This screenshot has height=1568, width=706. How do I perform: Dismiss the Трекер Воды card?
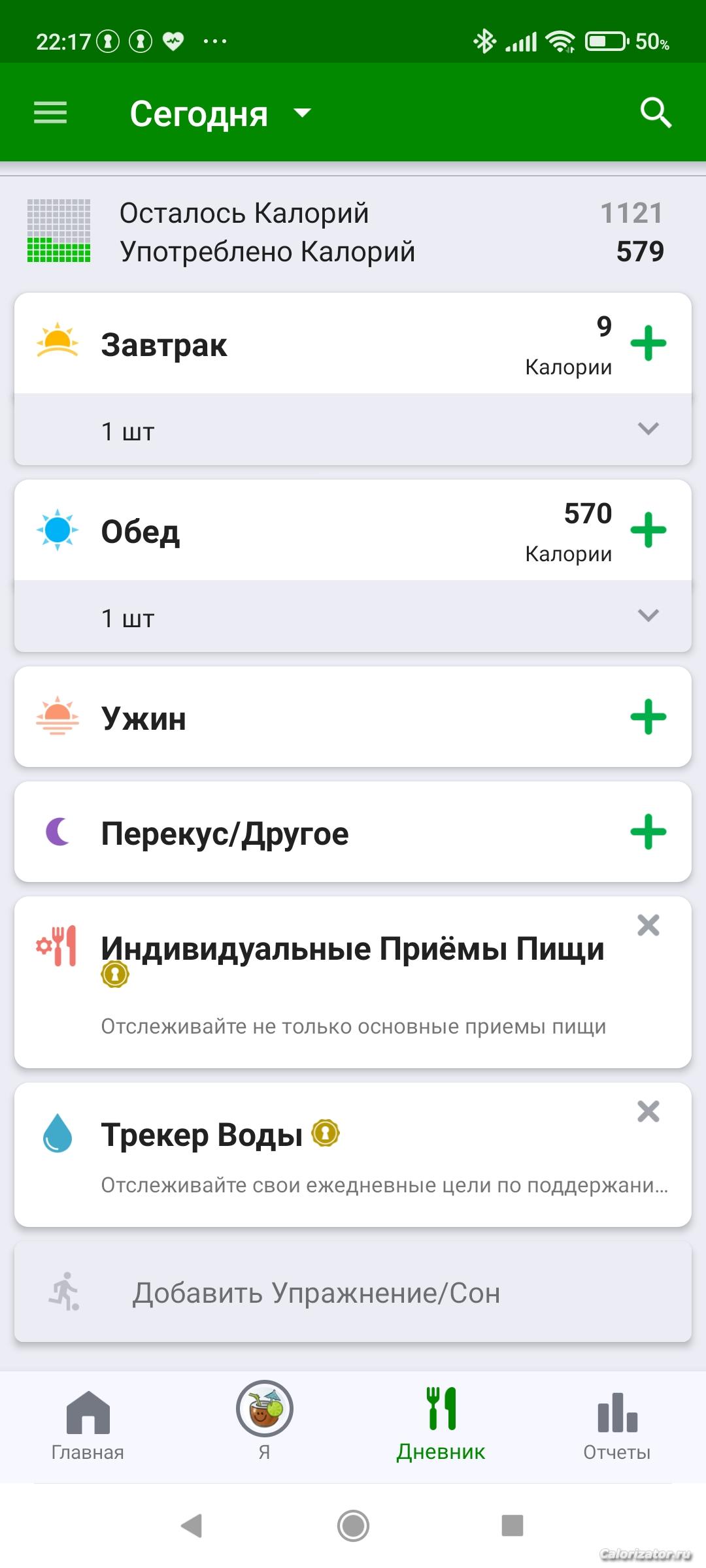click(648, 1111)
